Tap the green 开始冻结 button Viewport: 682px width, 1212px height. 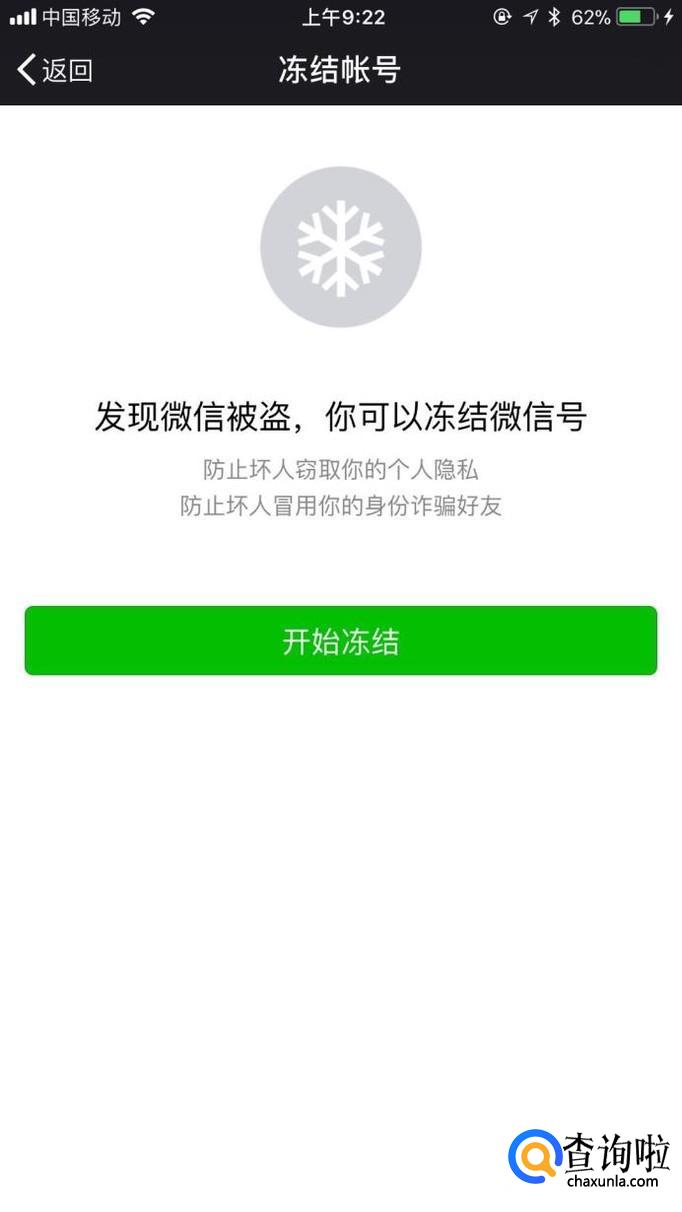click(x=340, y=641)
